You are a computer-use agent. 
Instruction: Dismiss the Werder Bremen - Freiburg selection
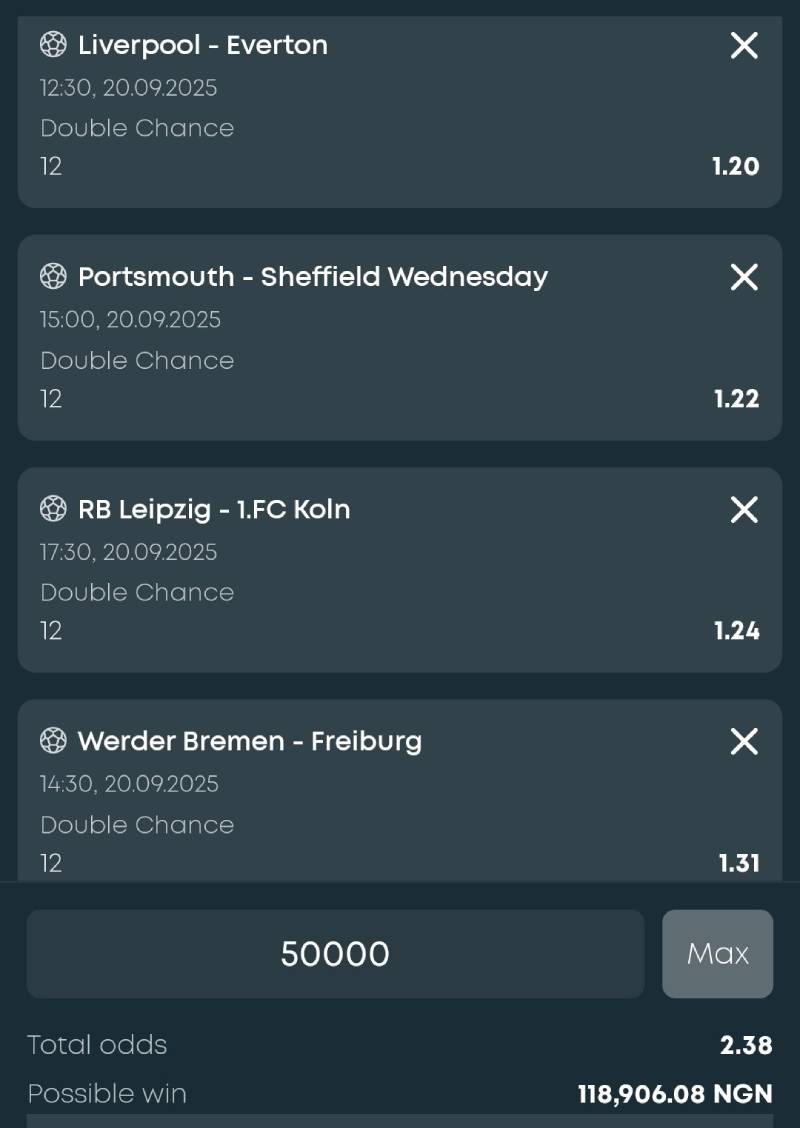744,741
